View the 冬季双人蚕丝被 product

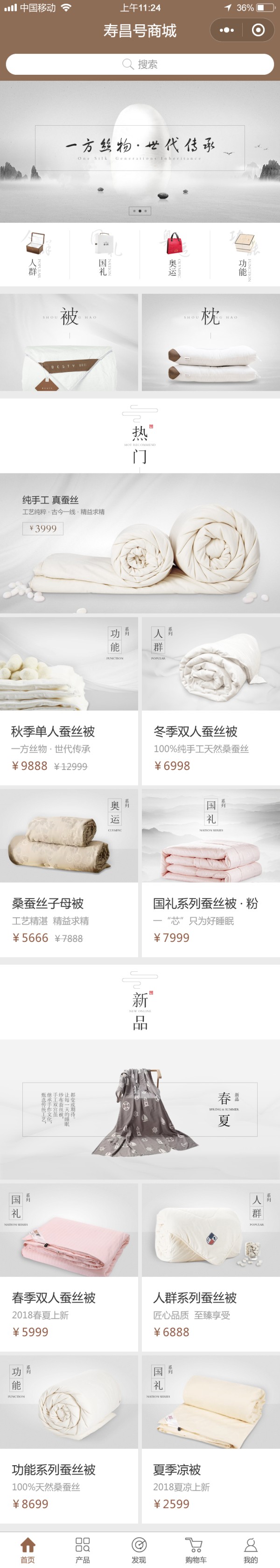211,700
